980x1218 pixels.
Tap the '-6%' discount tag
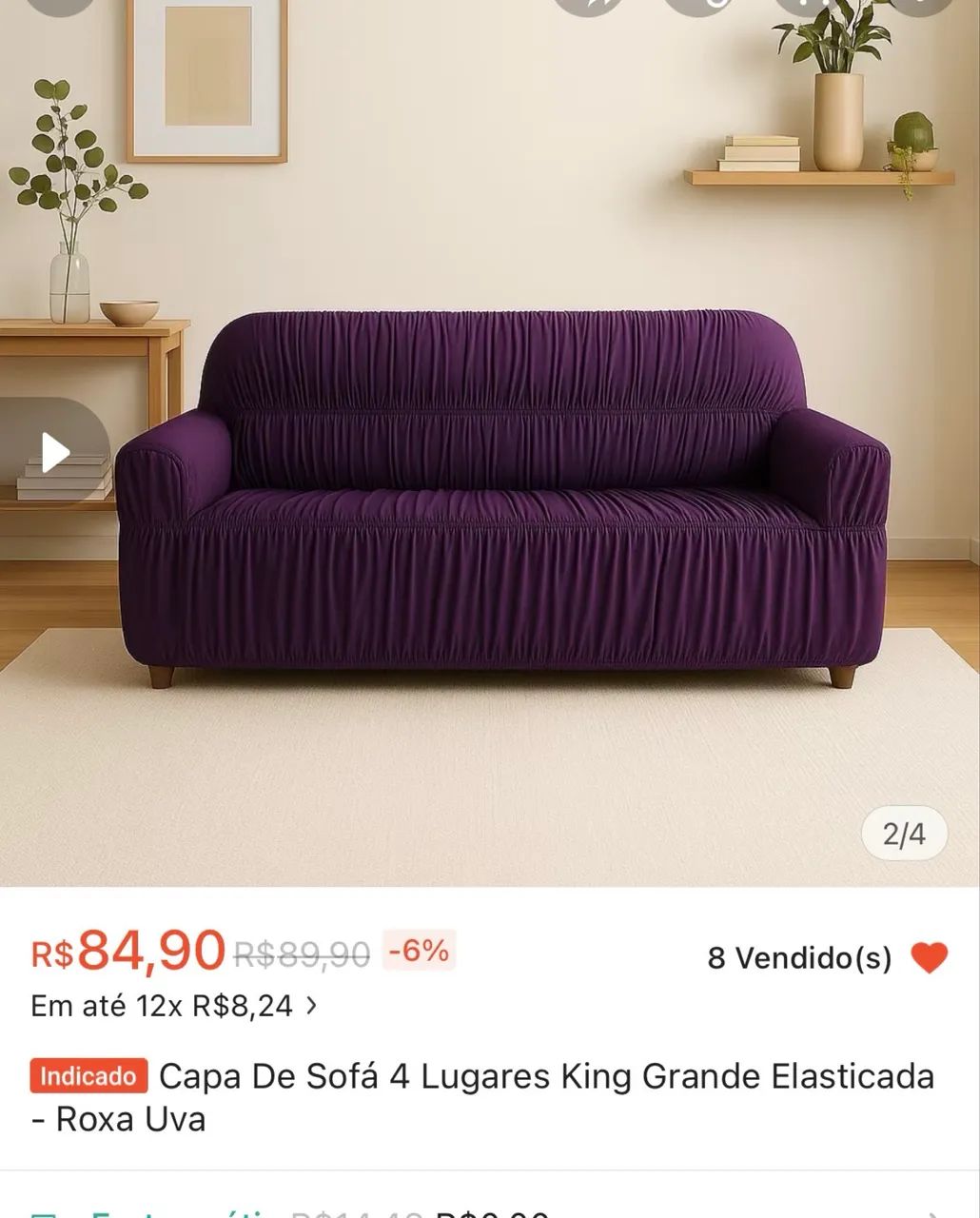[x=420, y=952]
